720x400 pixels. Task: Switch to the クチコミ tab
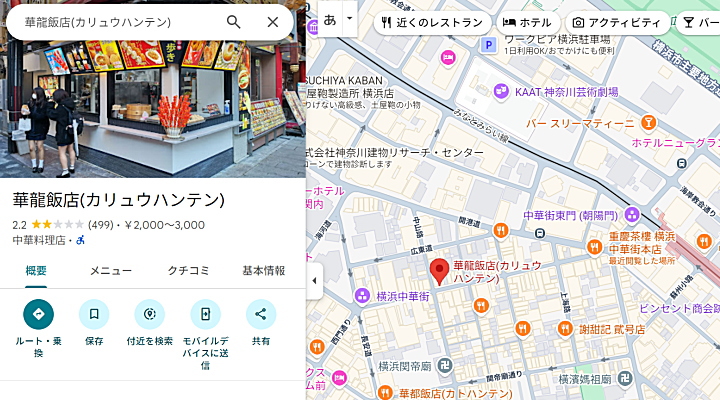pos(188,271)
